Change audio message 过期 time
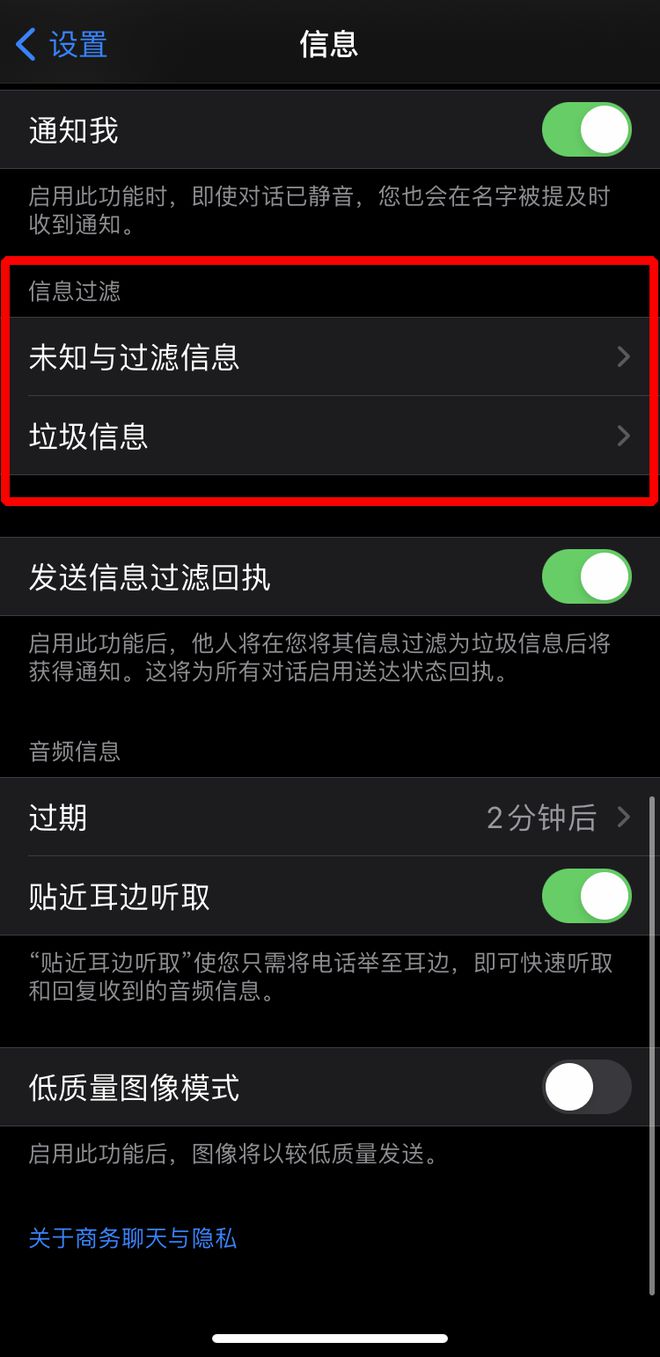Viewport: 660px width, 1357px height. pos(330,818)
